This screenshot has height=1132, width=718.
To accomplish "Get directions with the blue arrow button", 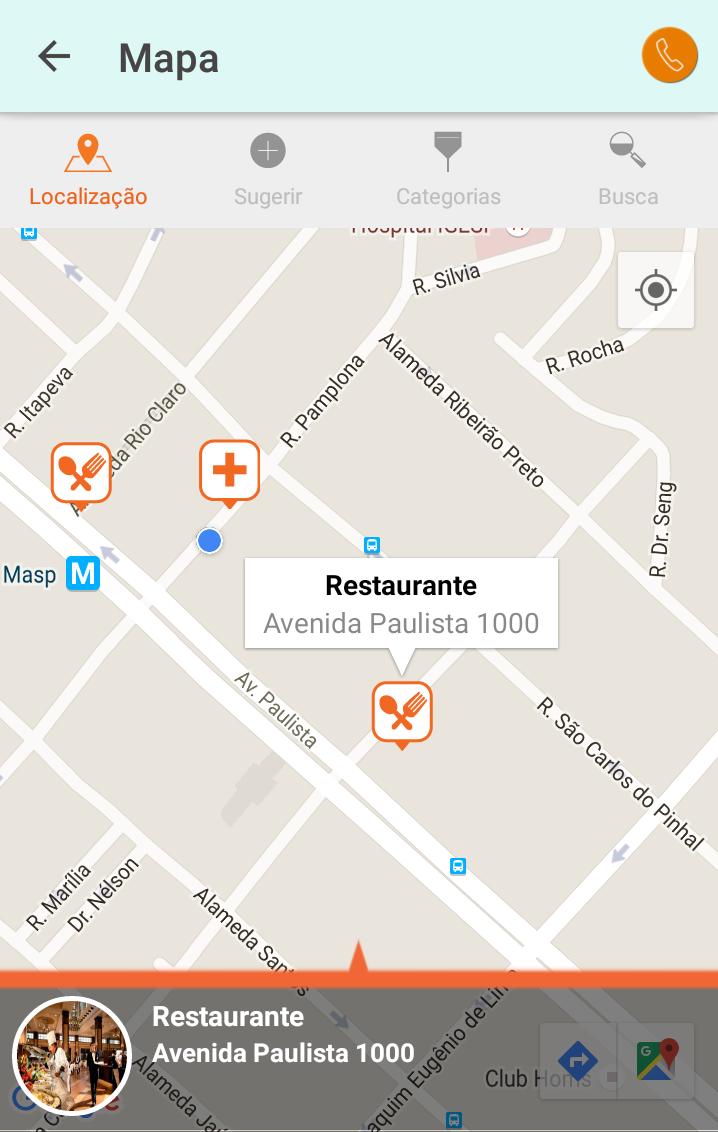I will (x=578, y=1061).
